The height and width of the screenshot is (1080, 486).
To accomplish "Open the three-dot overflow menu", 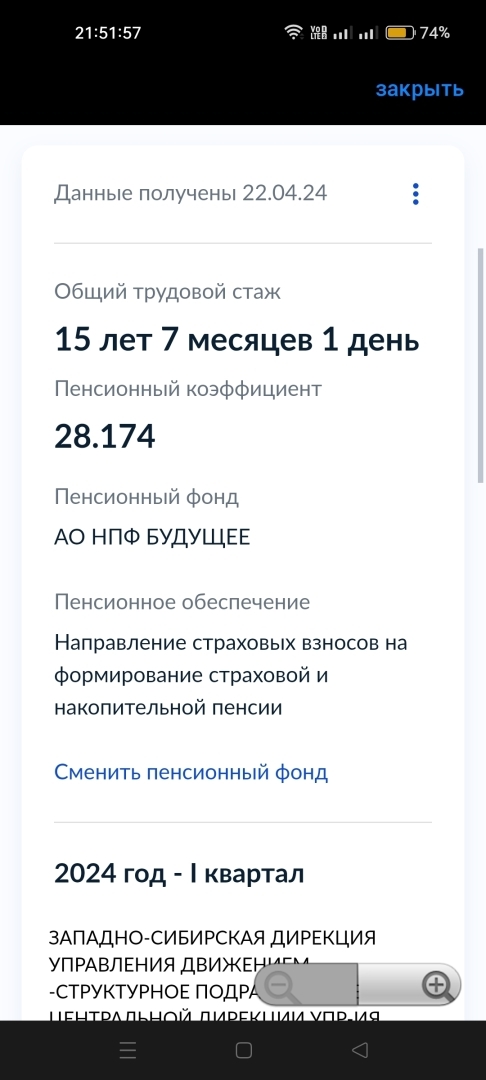I will (415, 194).
